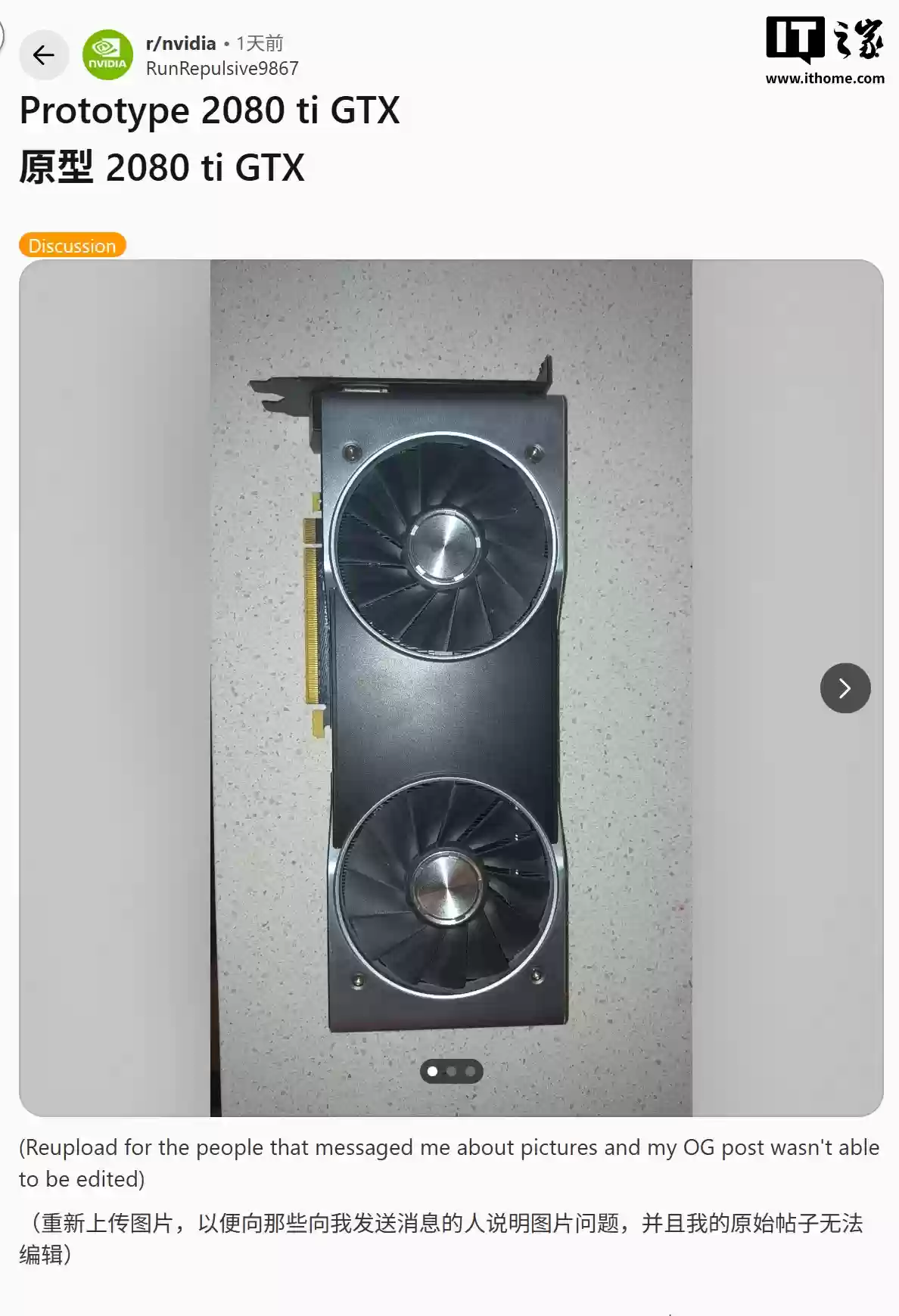The height and width of the screenshot is (1316, 899).
Task: Tap the Discussion flair chip
Action: tap(72, 246)
